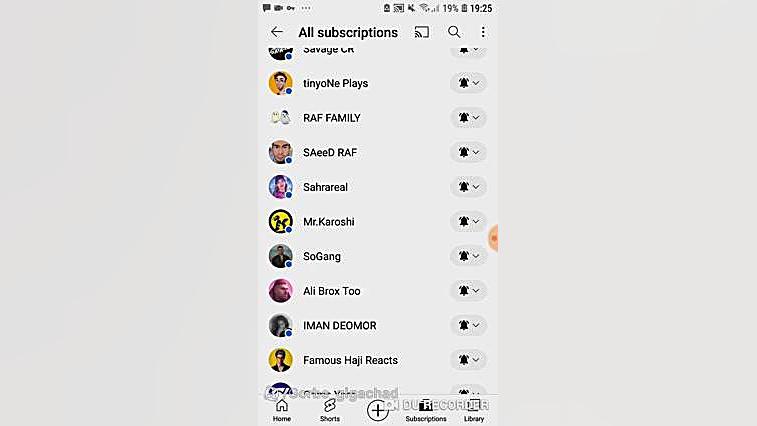Switch to the Library tab
The width and height of the screenshot is (757, 426).
(474, 410)
